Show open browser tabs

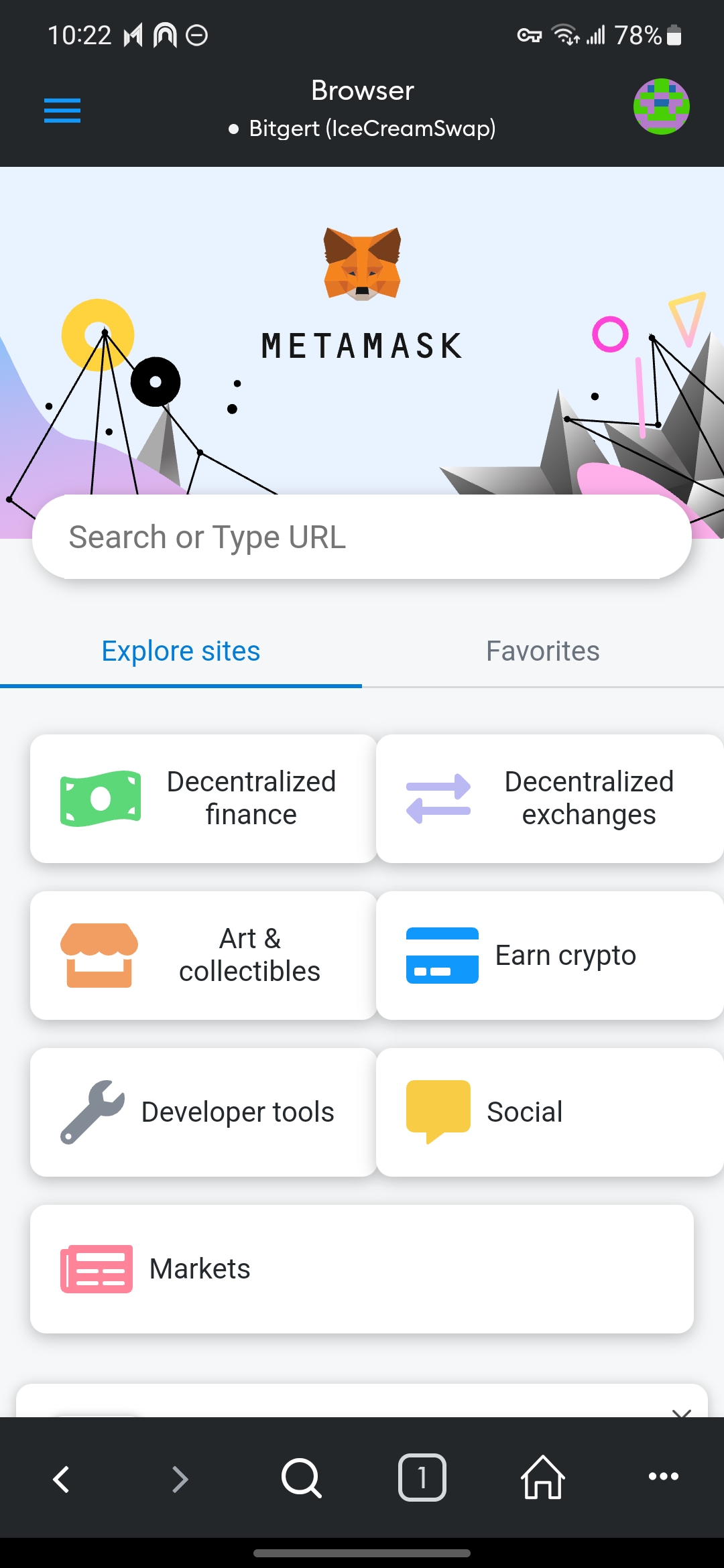click(x=422, y=1478)
